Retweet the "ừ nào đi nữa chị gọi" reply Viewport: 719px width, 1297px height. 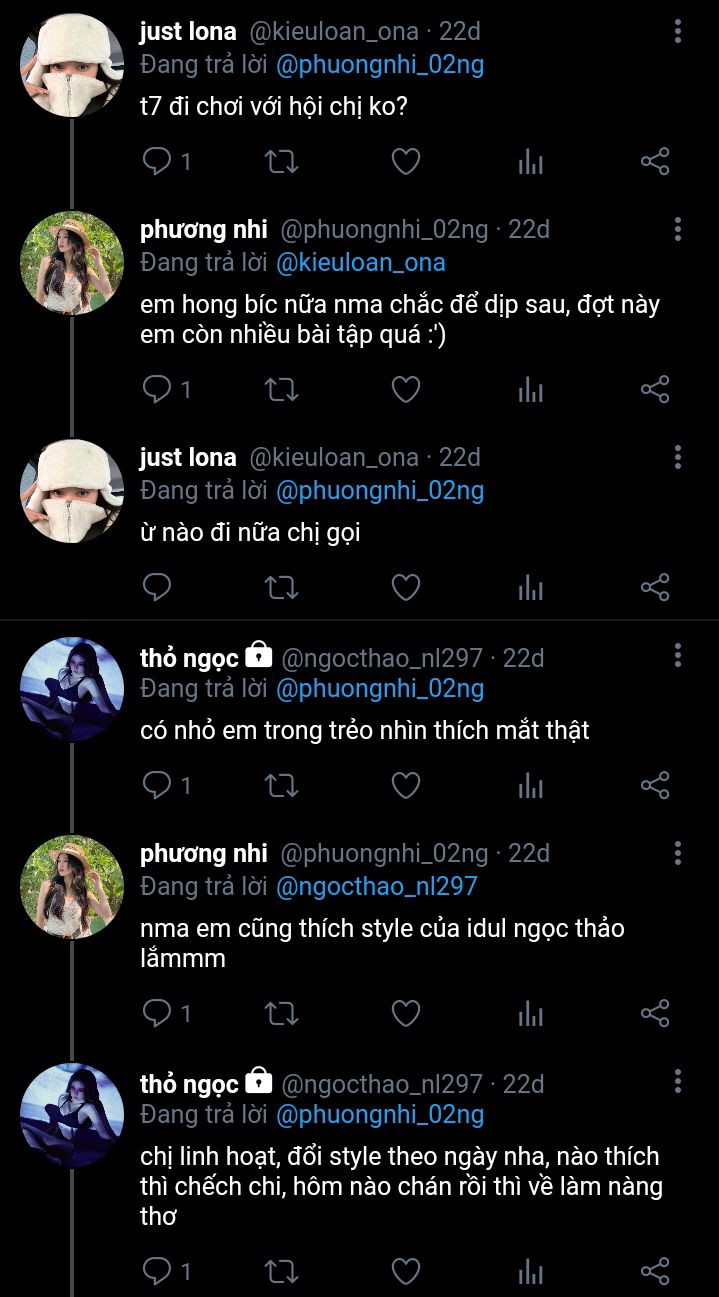[282, 587]
